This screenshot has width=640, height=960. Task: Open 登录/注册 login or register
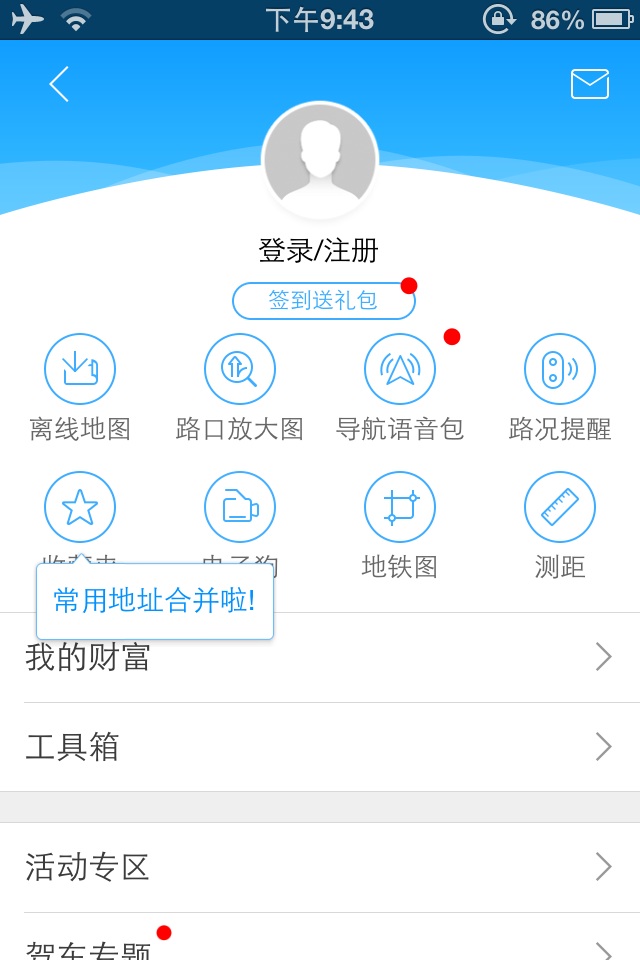(319, 250)
